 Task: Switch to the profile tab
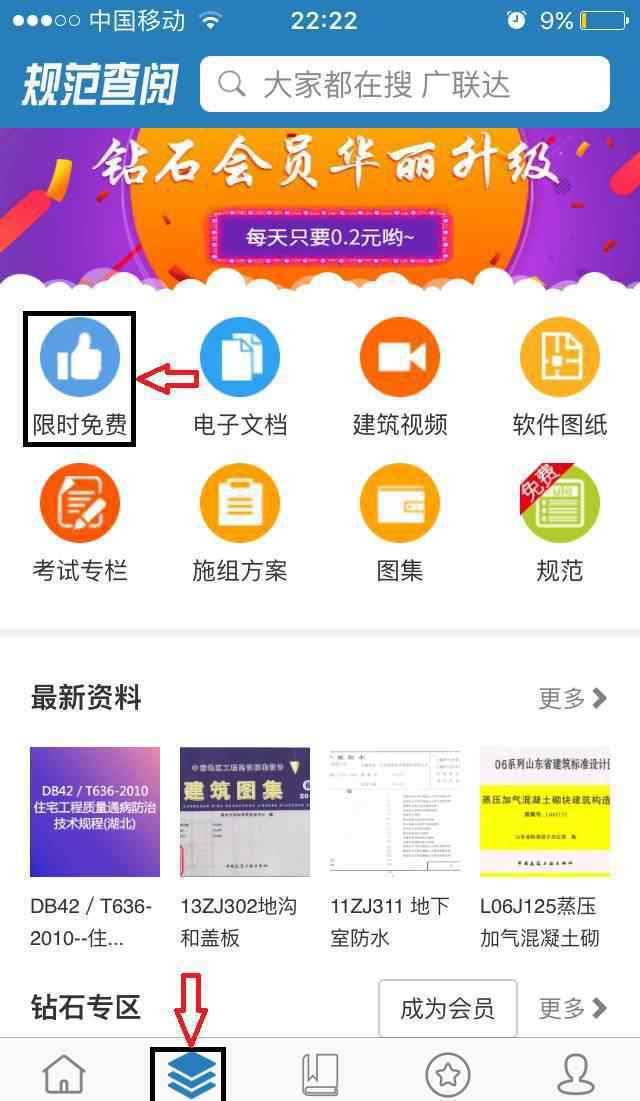click(x=576, y=1074)
